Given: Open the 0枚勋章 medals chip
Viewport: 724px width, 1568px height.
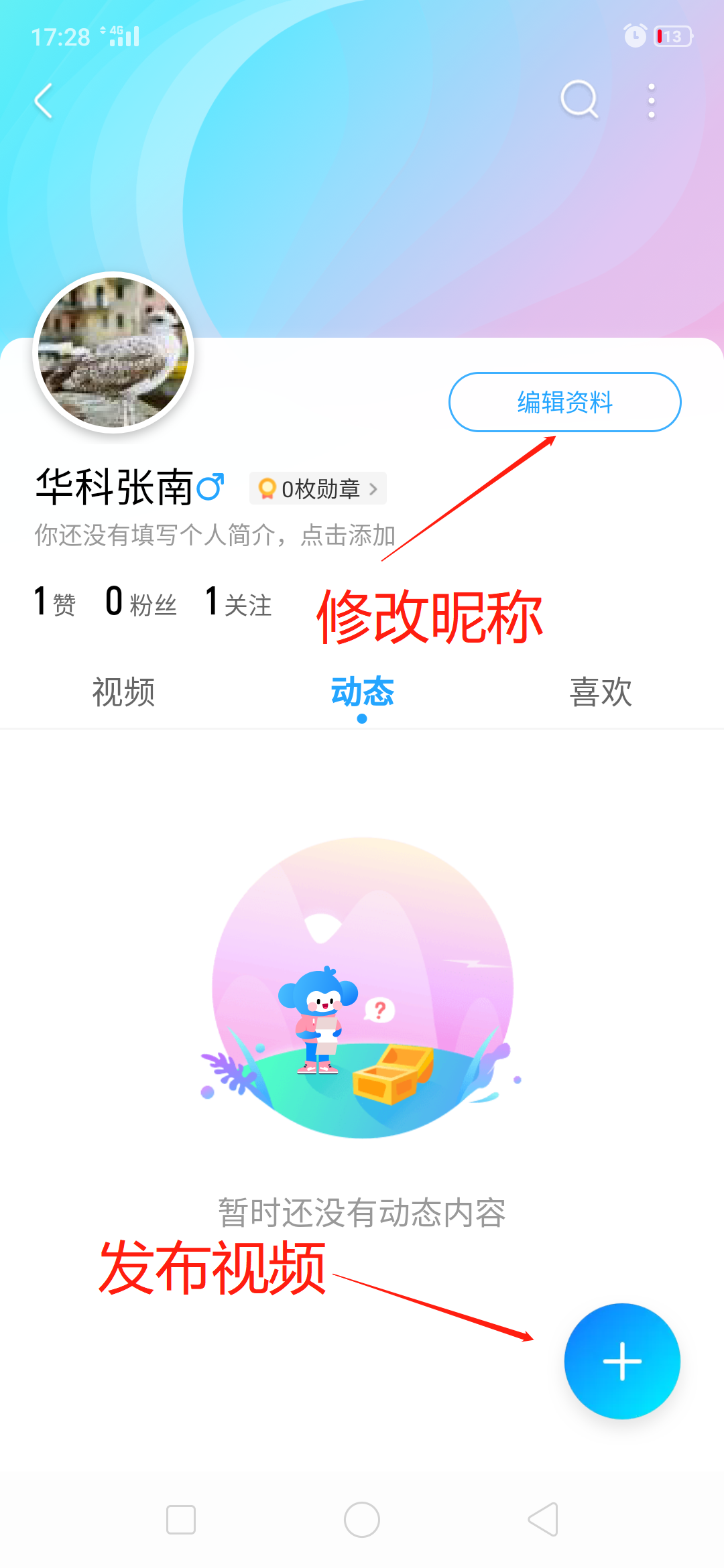Looking at the screenshot, I should (318, 488).
